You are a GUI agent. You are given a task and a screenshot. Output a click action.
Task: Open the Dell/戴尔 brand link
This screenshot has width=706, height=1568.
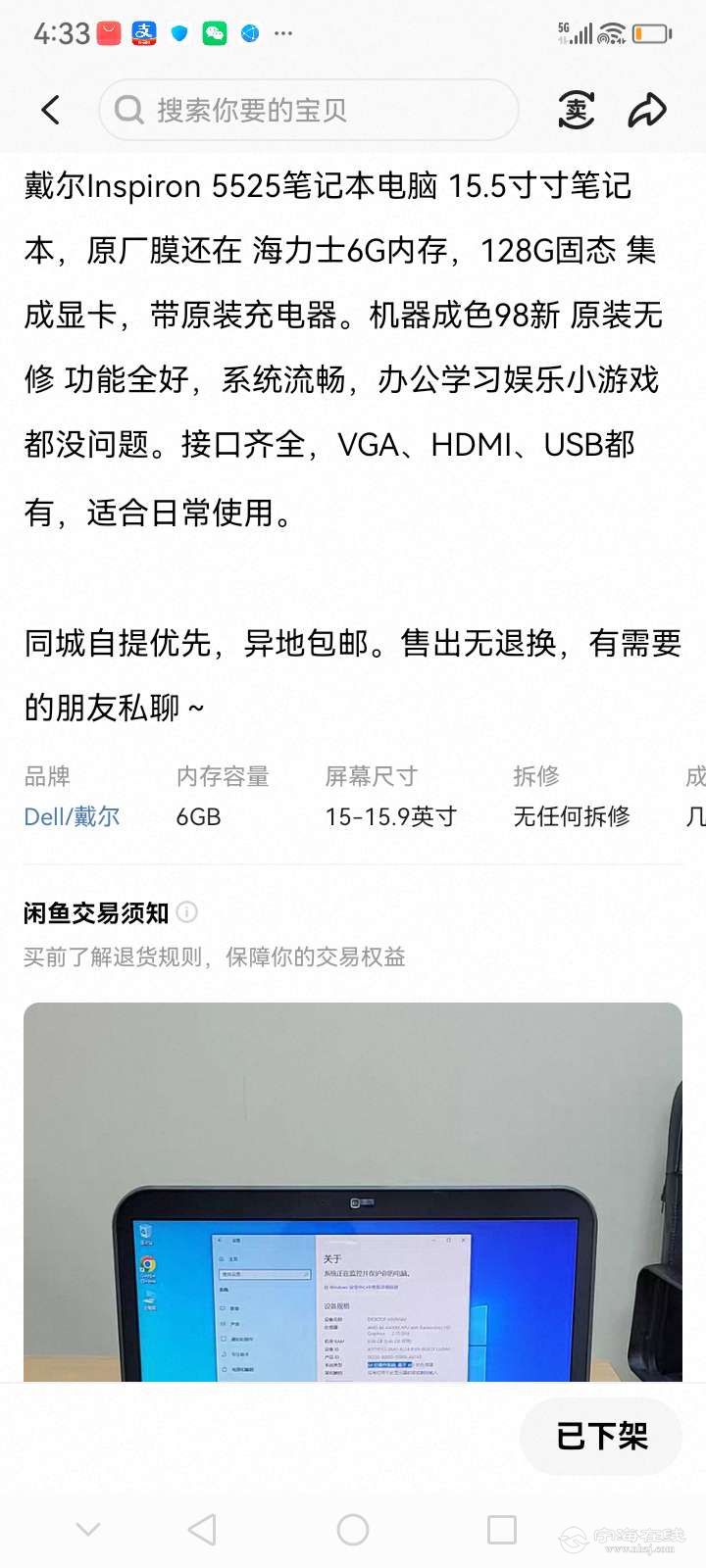click(x=72, y=816)
